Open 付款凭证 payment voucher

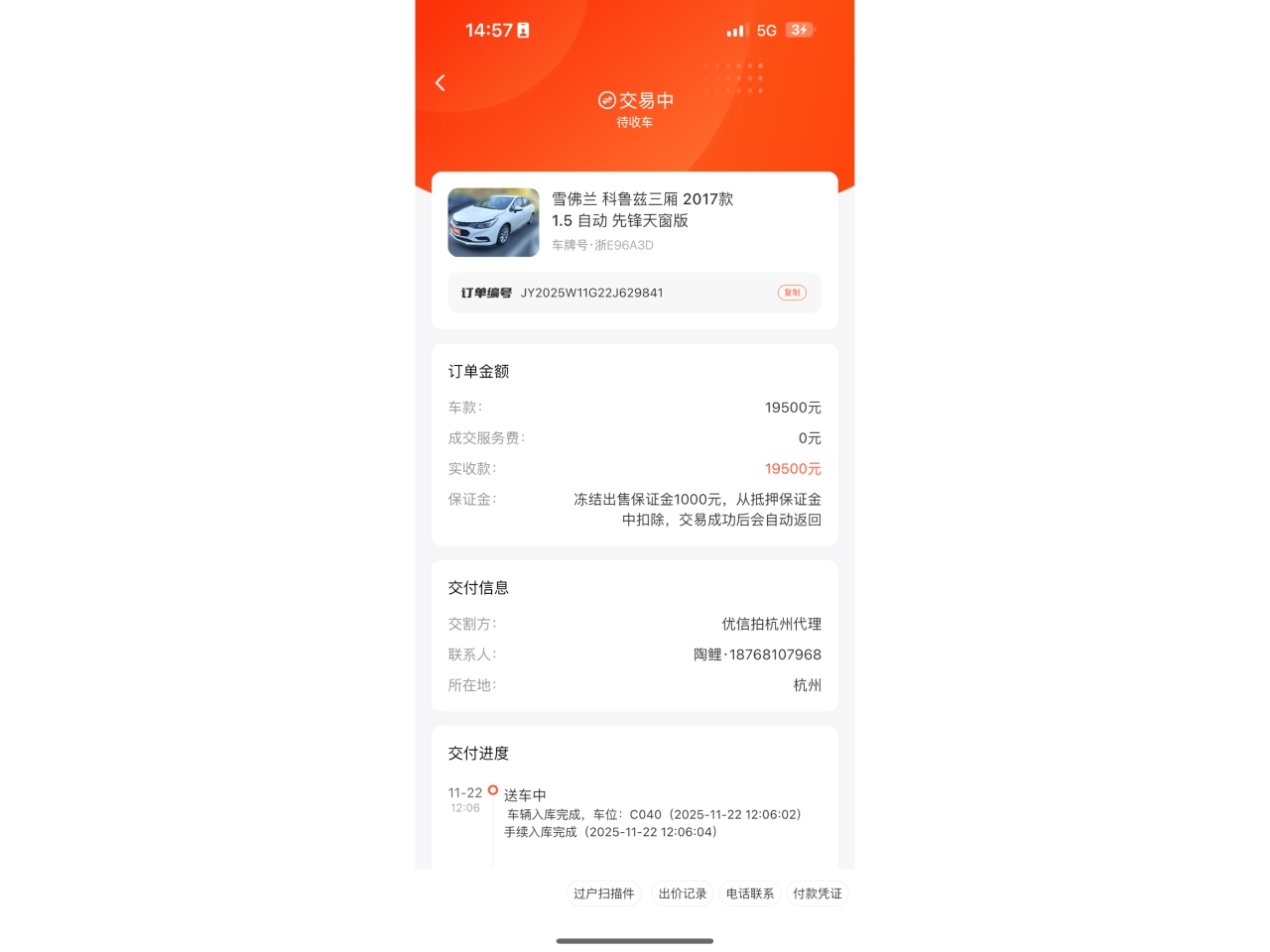(x=817, y=893)
